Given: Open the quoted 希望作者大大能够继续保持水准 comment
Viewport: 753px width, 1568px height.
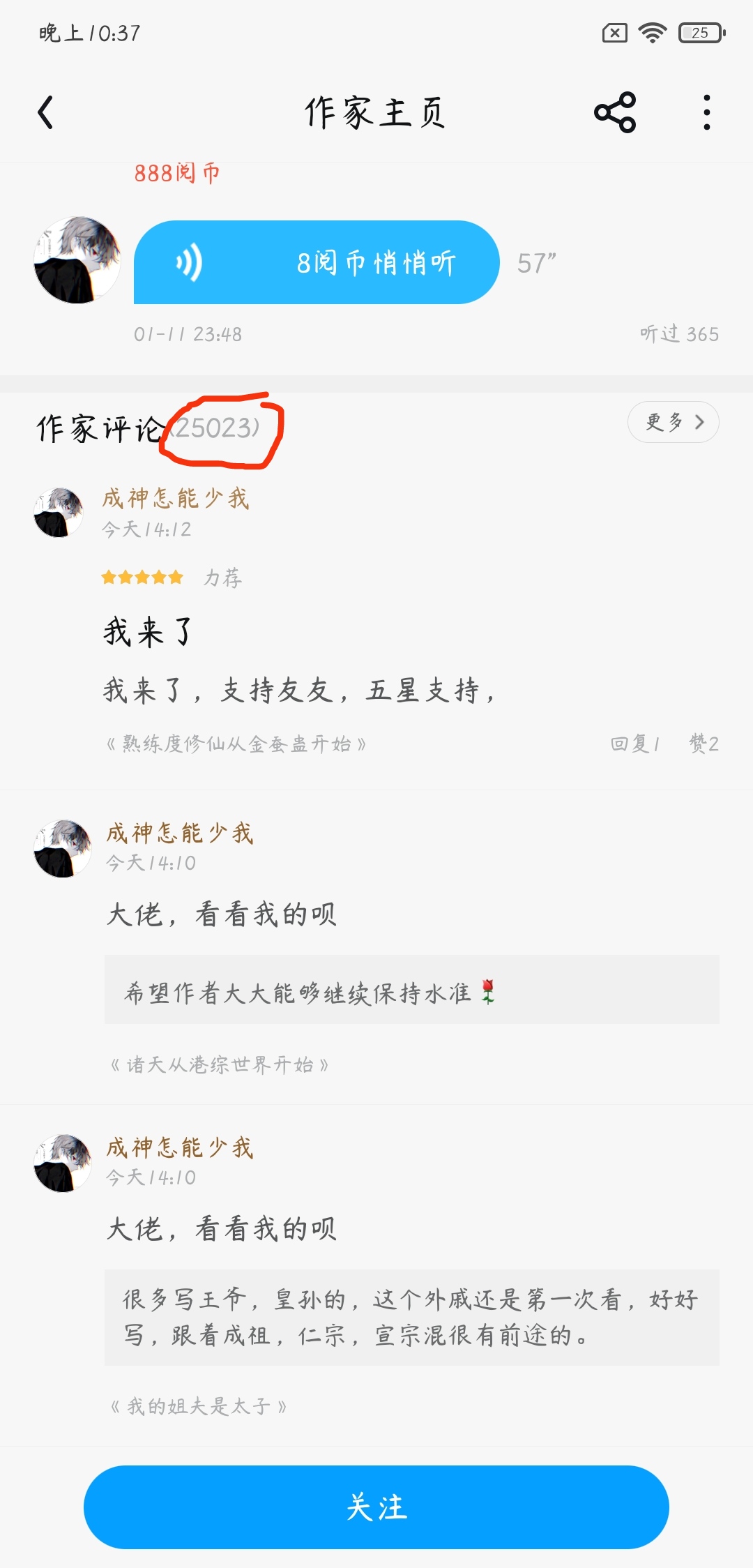Looking at the screenshot, I should pos(411,990).
